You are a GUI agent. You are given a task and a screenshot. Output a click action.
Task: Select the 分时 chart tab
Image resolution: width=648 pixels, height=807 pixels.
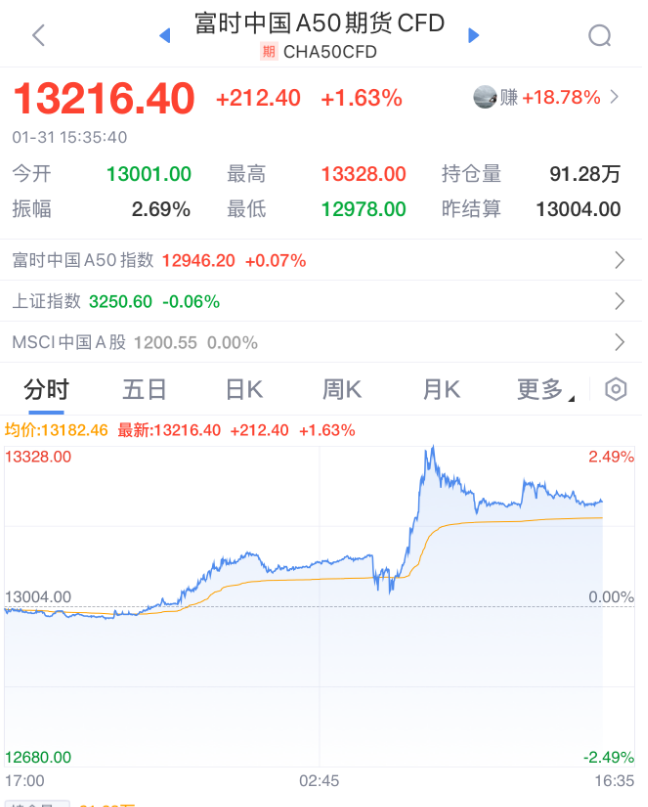(x=46, y=390)
